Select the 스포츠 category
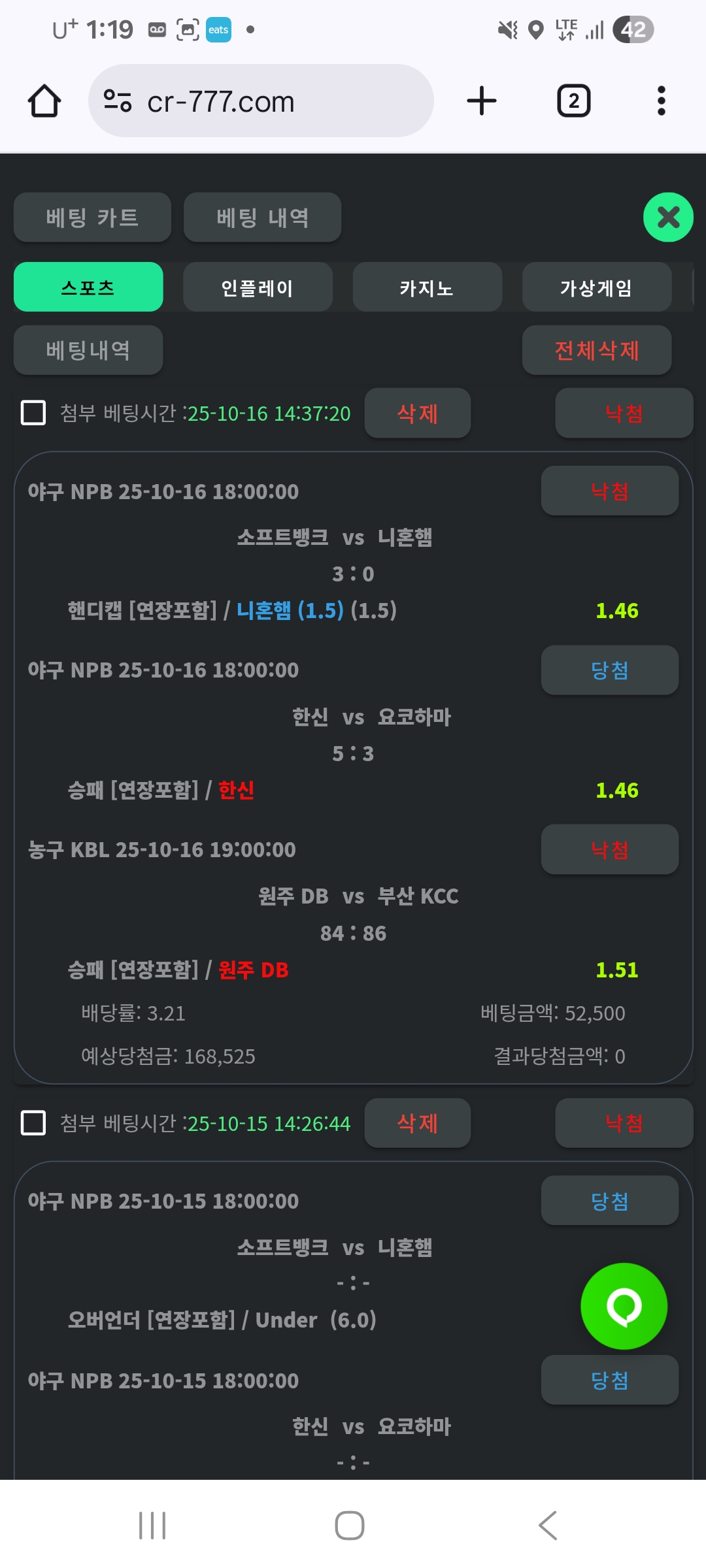Screen dimensions: 706x1568 [88, 287]
